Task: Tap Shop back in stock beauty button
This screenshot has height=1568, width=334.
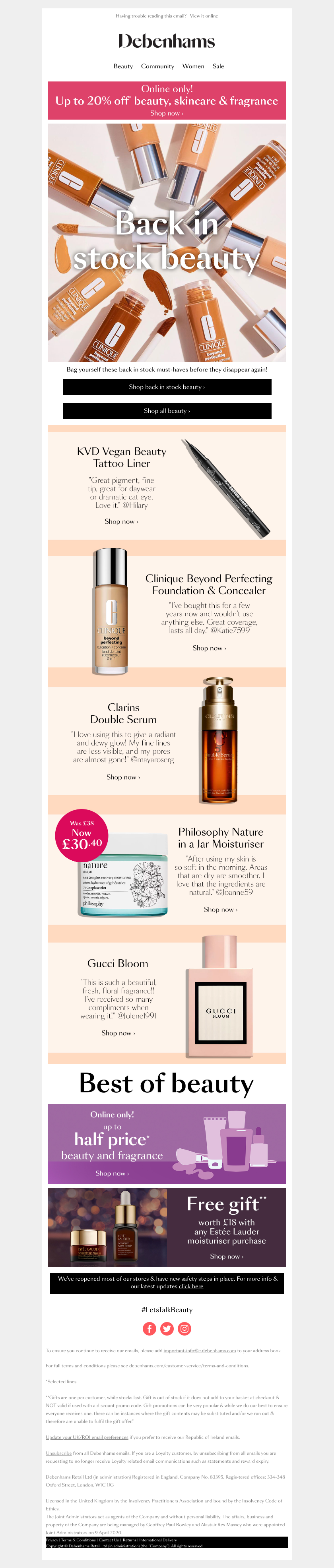Action: pos(166,387)
